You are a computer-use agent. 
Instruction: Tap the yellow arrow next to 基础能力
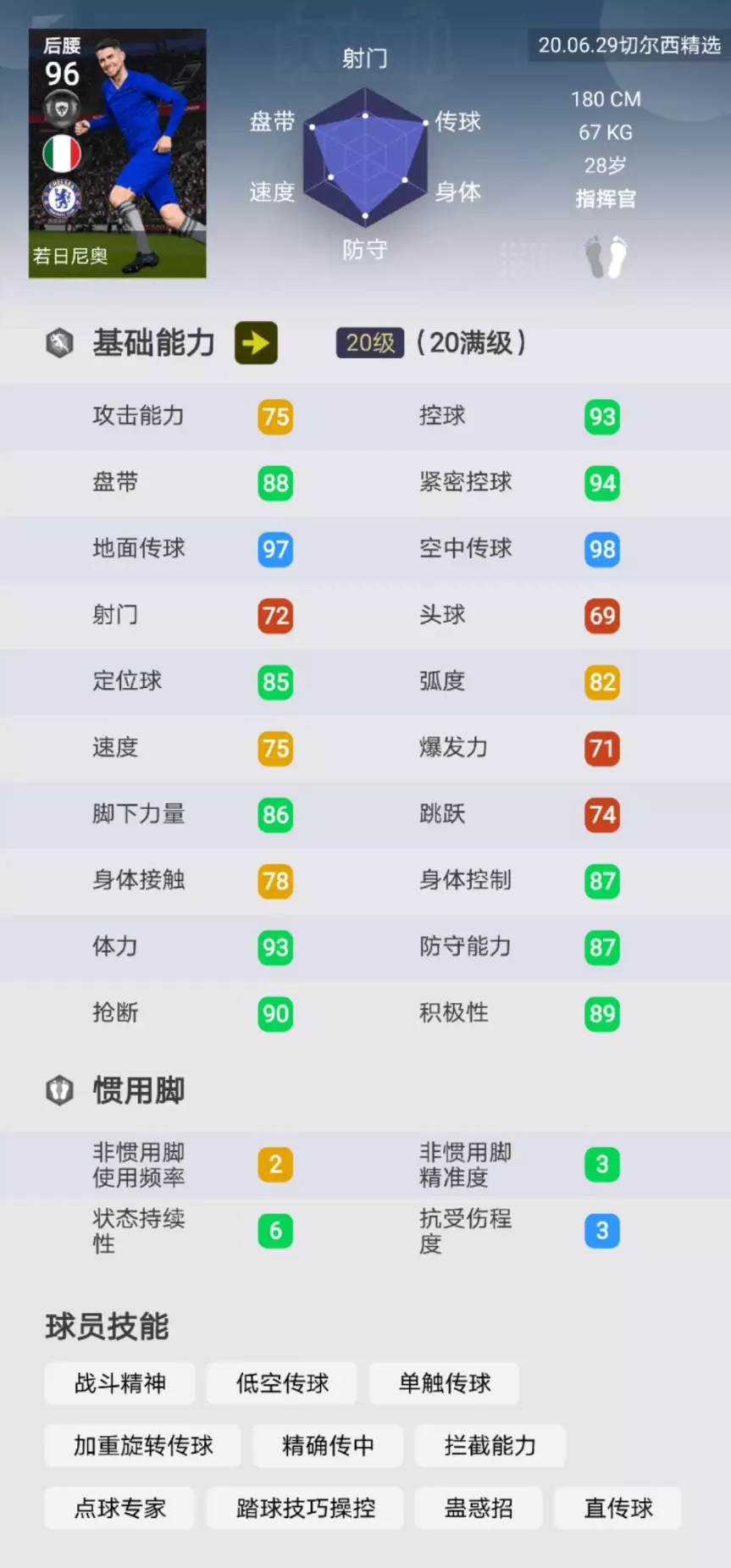[256, 343]
